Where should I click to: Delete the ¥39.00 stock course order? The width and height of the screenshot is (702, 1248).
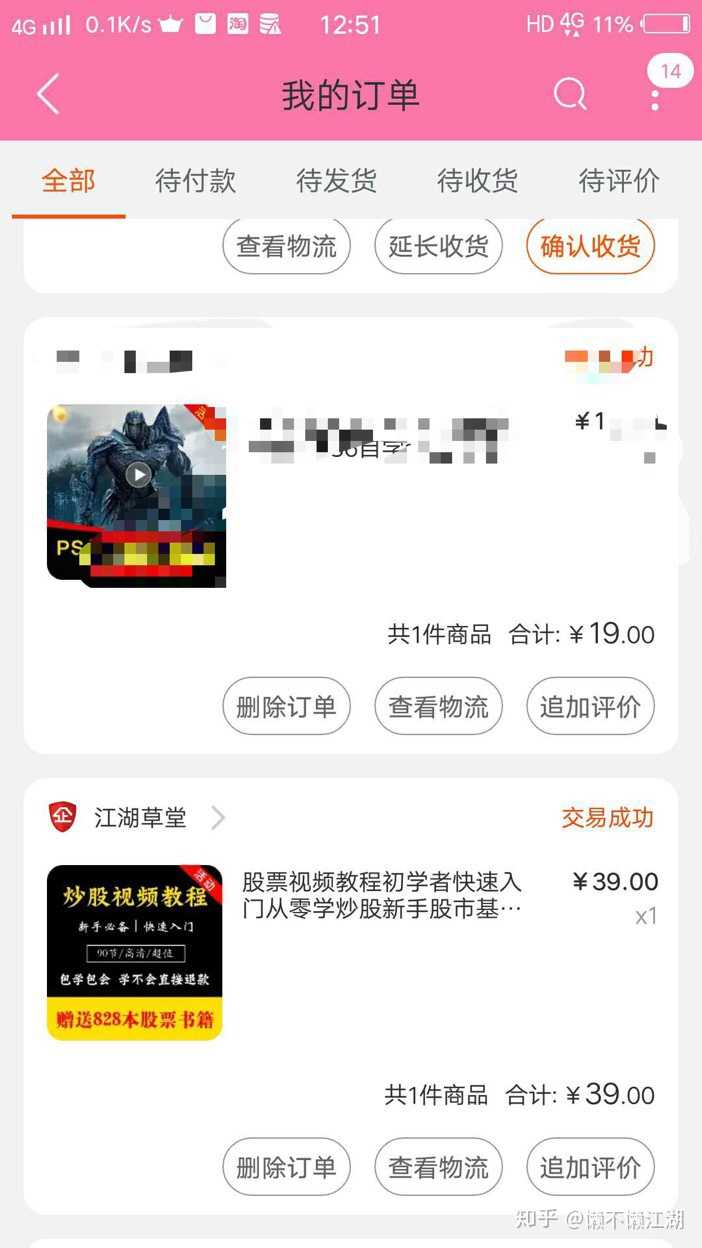pos(286,1166)
